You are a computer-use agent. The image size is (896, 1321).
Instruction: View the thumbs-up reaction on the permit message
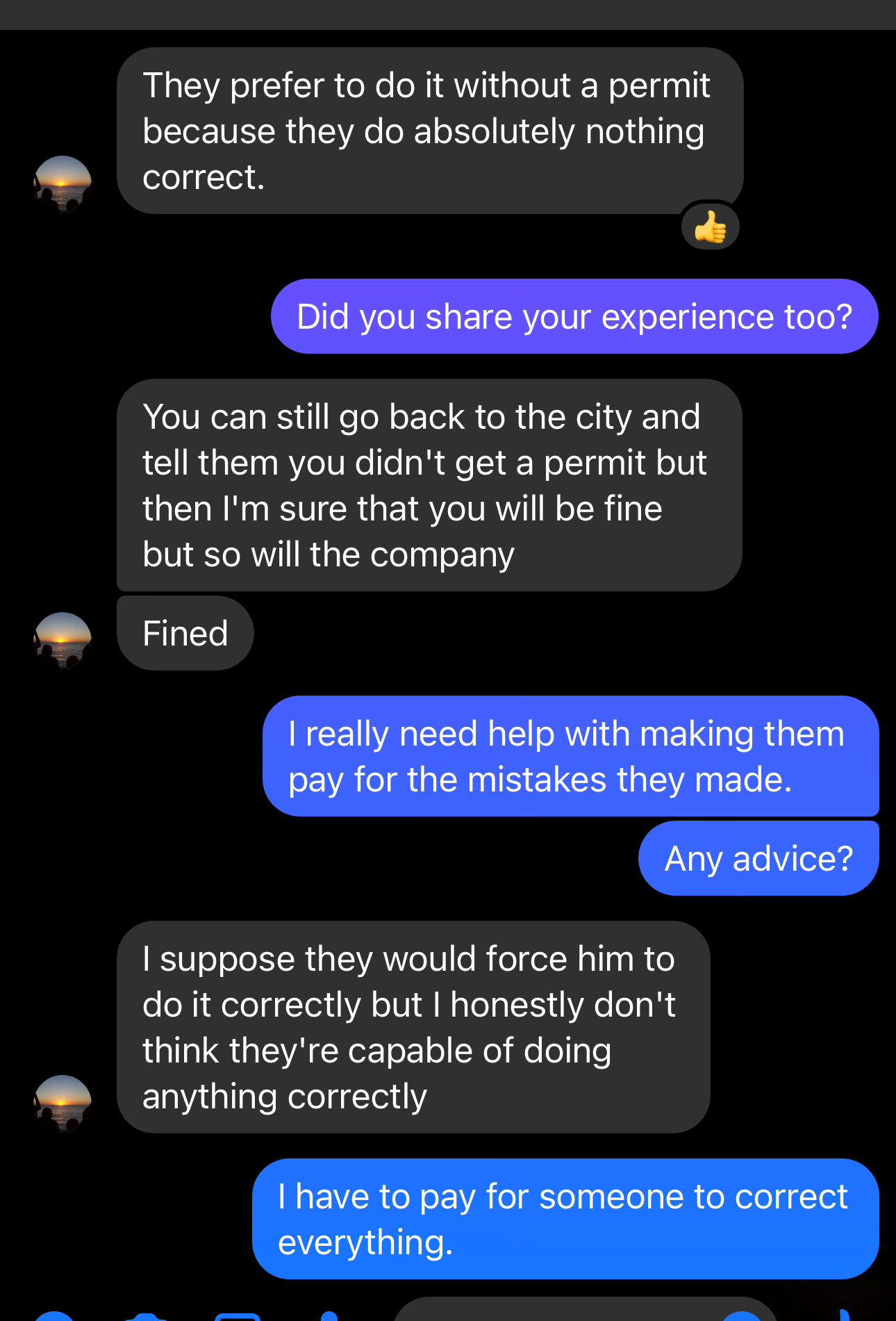(710, 227)
